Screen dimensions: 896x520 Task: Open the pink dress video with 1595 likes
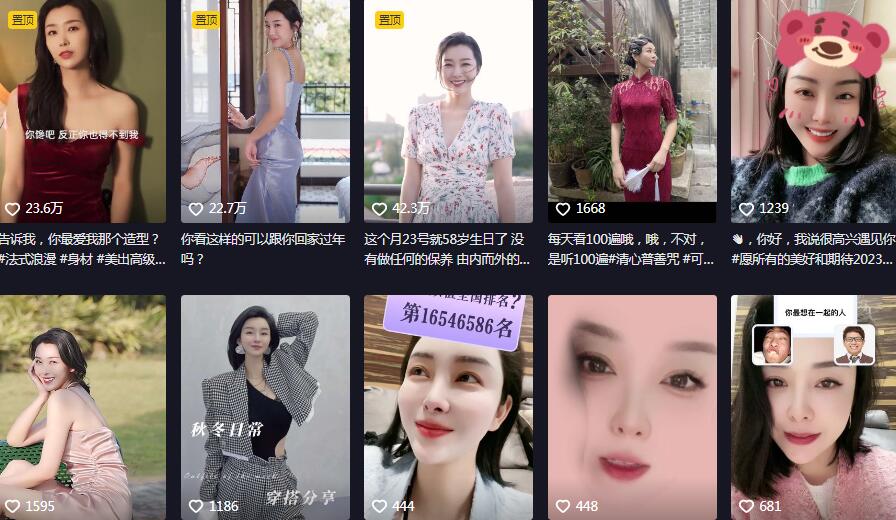pos(82,405)
